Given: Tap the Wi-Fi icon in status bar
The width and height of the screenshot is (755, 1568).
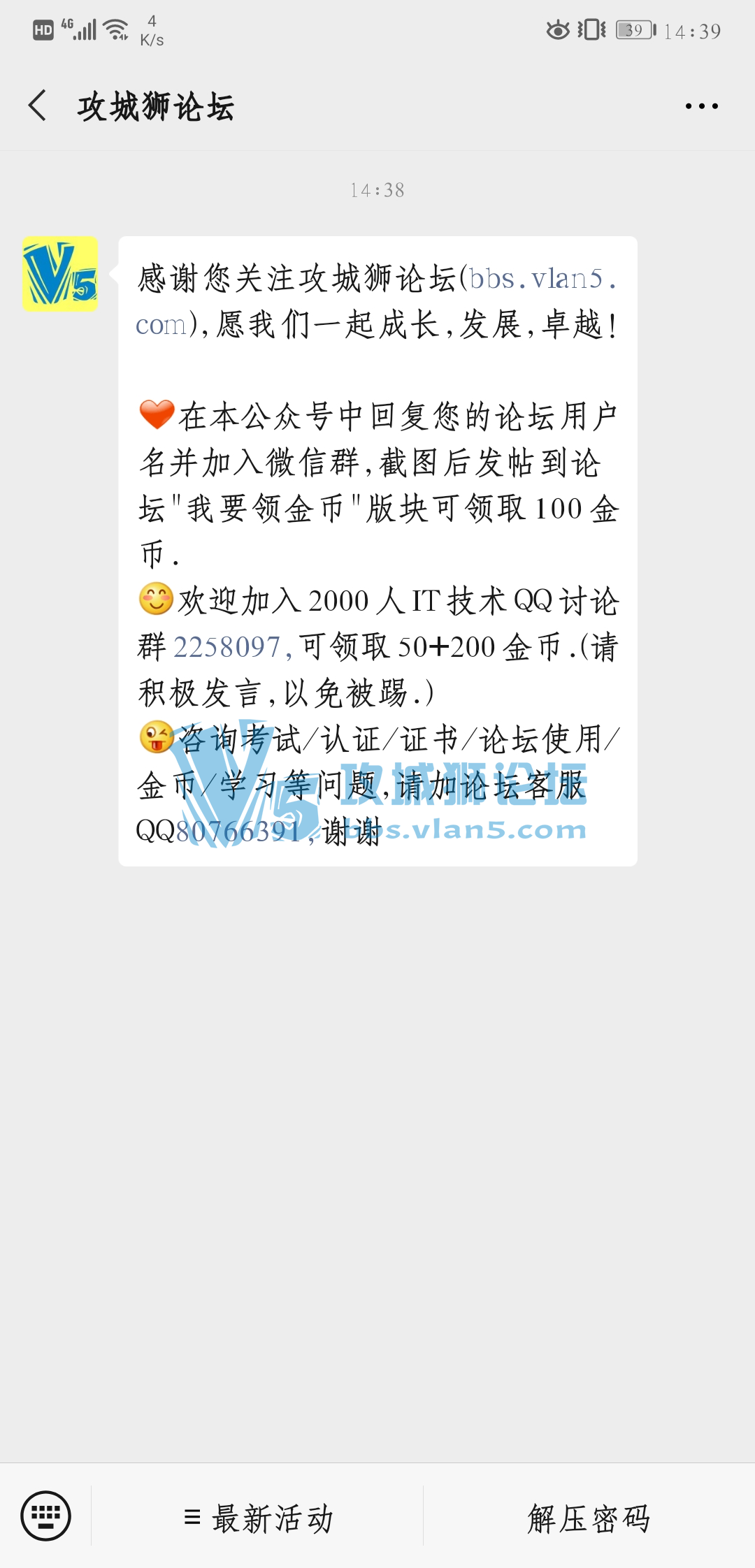Looking at the screenshot, I should [114, 28].
